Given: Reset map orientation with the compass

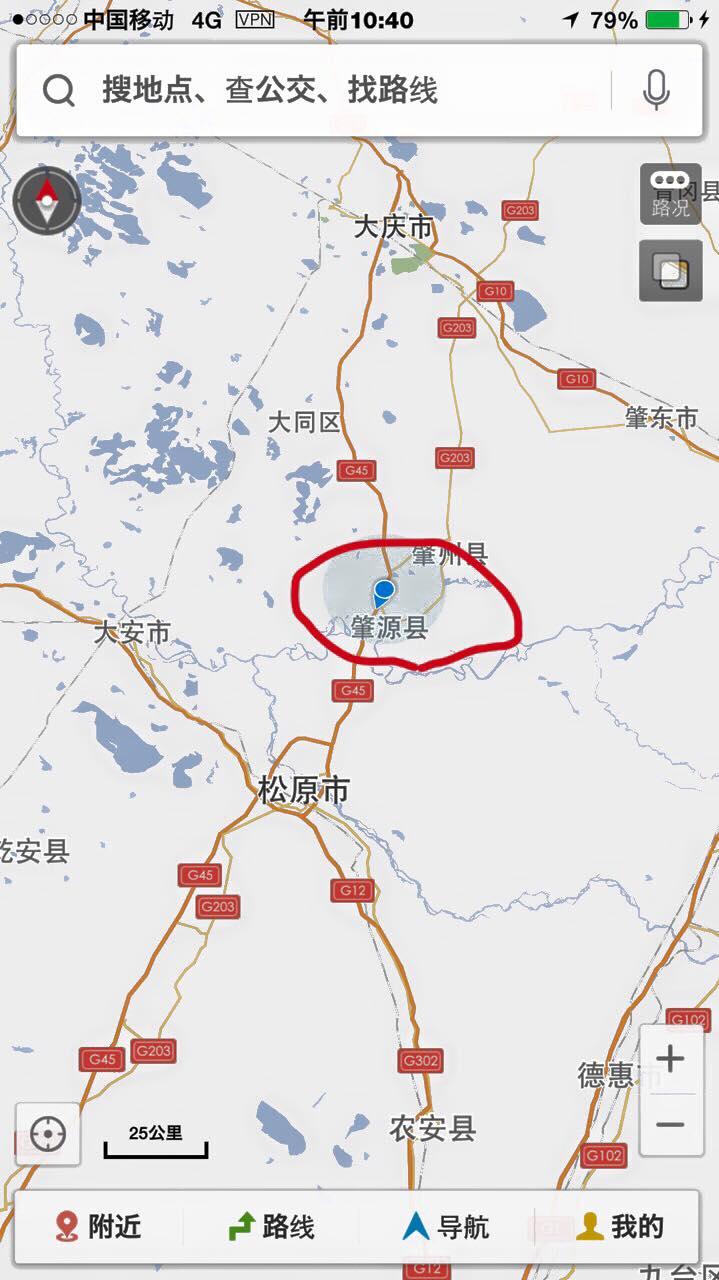Looking at the screenshot, I should (47, 201).
